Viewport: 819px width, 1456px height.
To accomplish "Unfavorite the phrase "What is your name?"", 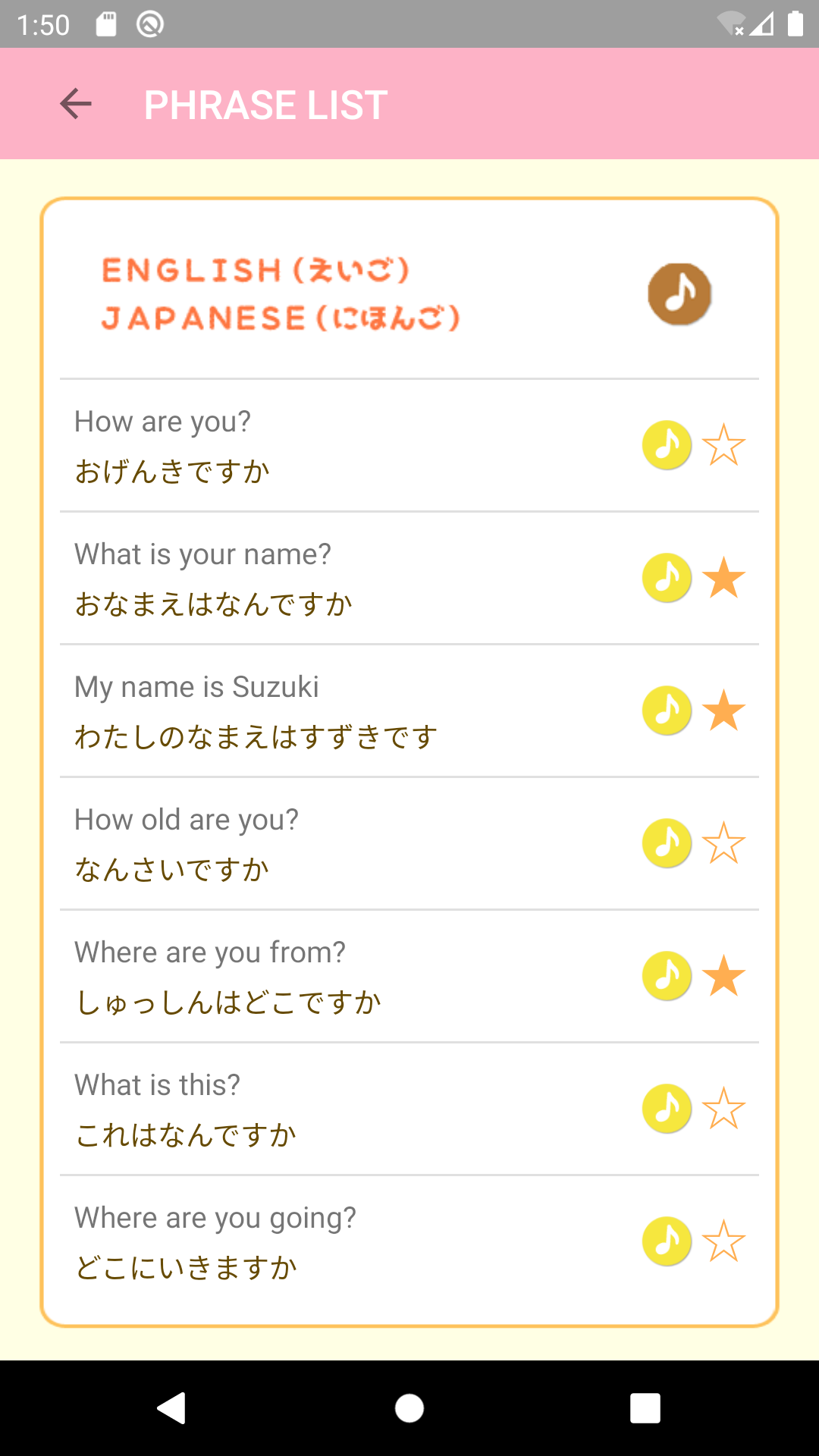I will click(x=724, y=578).
